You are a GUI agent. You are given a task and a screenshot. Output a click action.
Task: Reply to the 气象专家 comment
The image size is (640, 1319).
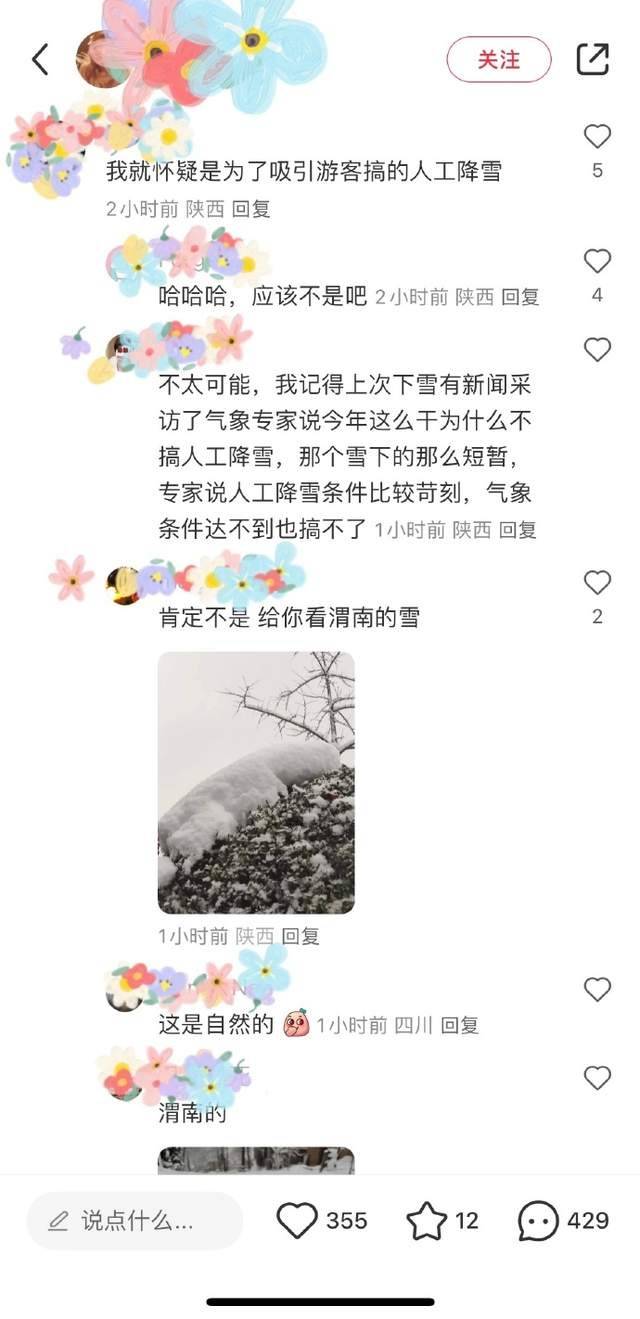pos(518,530)
